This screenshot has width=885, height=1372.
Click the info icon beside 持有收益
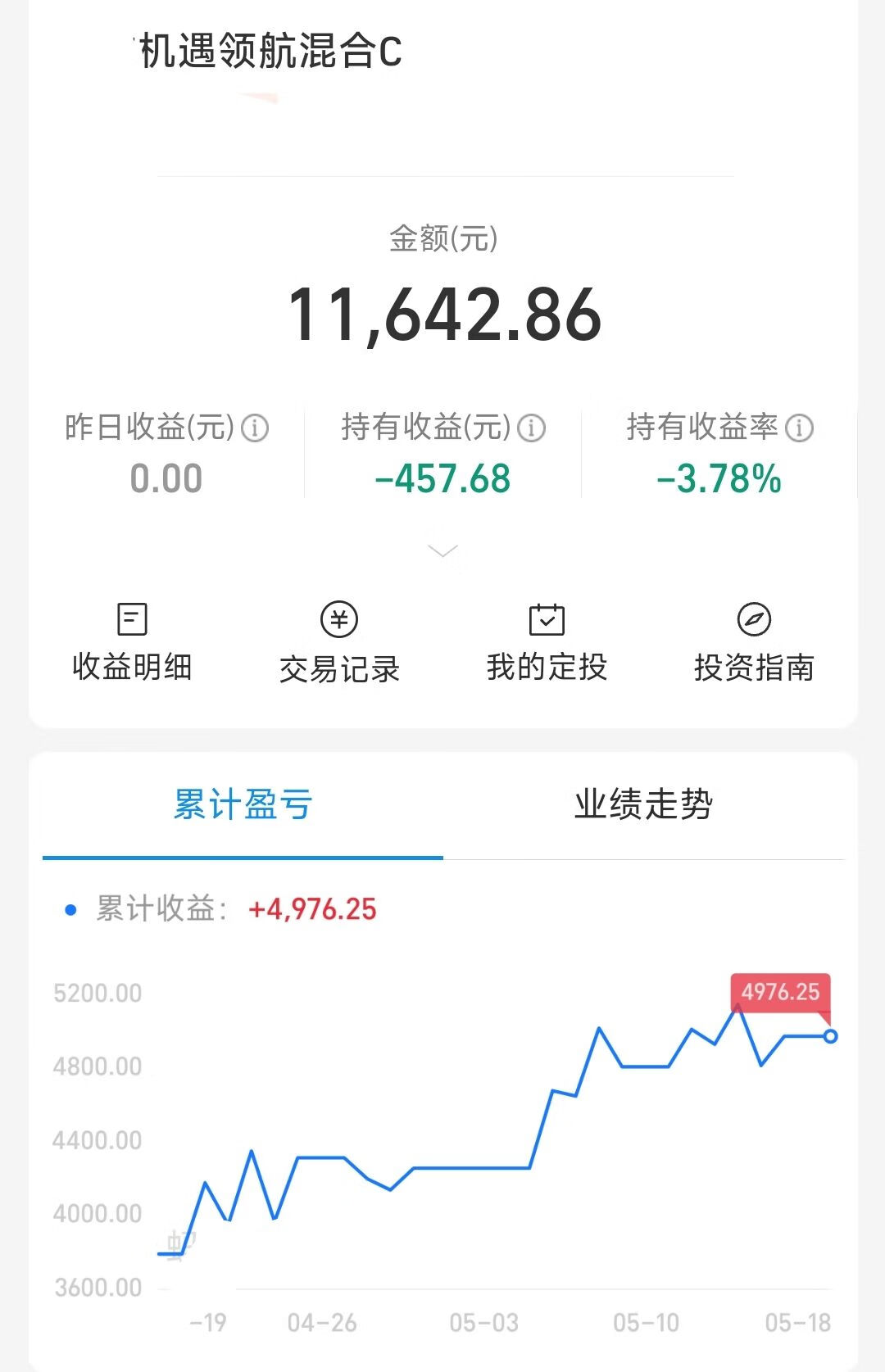533,427
